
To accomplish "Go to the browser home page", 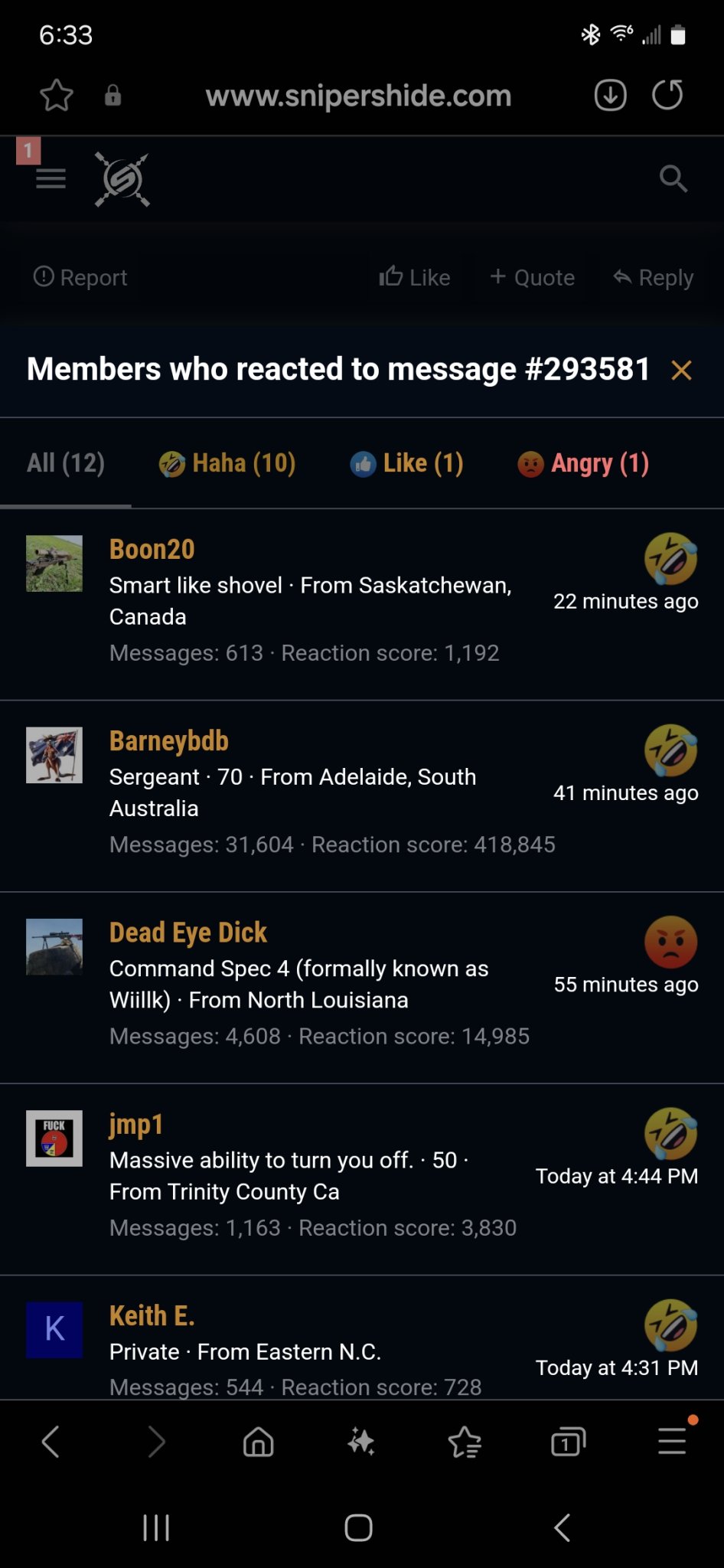I will click(x=258, y=1442).
